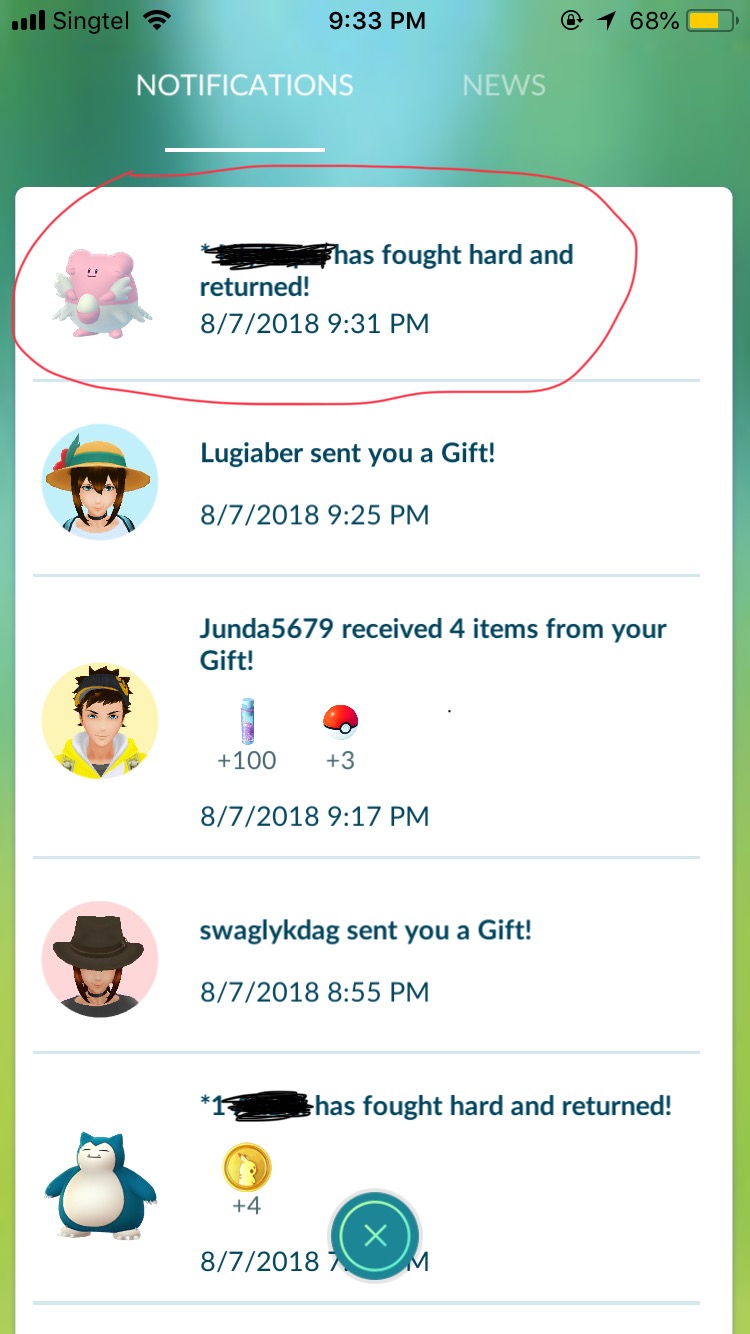Open the Snorlax returned notification
750x1334 pixels.
point(366,1178)
